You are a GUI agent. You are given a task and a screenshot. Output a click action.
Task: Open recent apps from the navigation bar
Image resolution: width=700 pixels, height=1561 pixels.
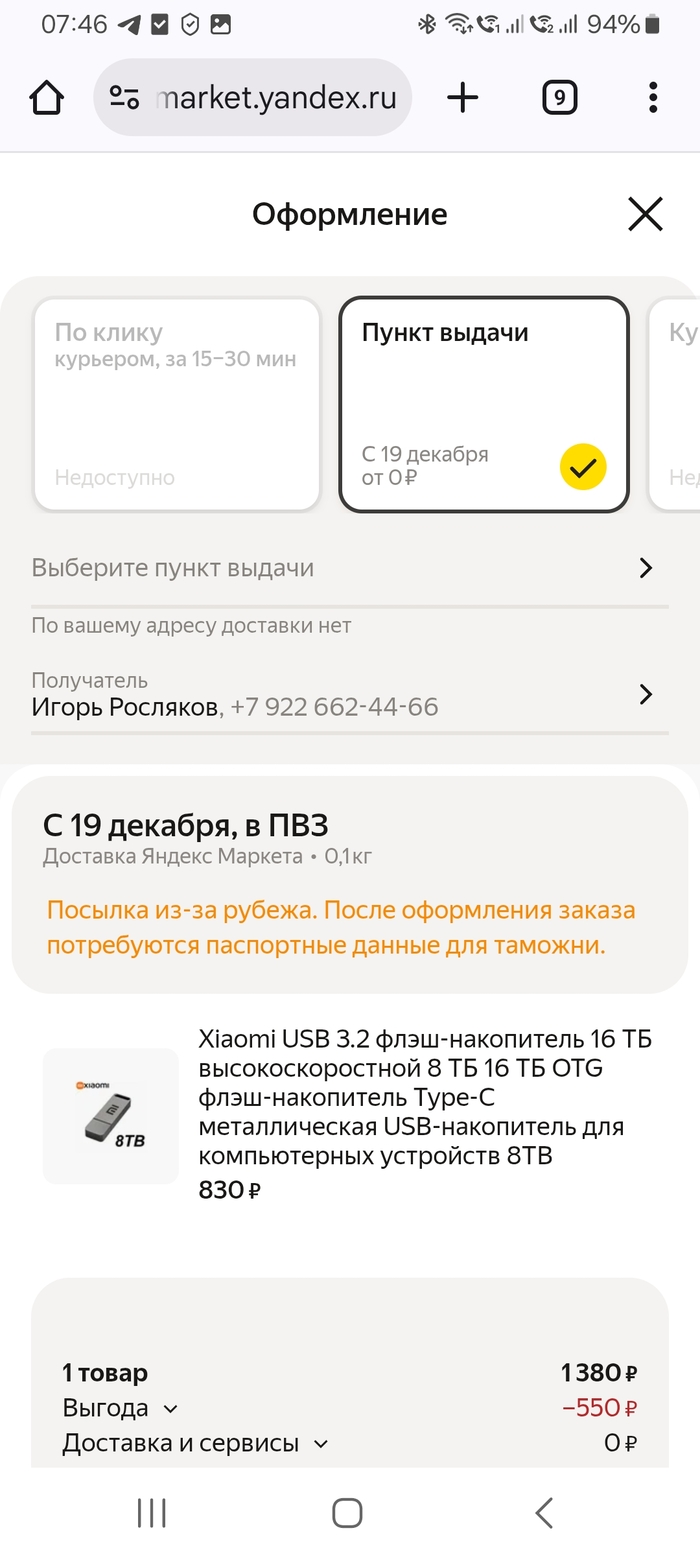point(152,1513)
